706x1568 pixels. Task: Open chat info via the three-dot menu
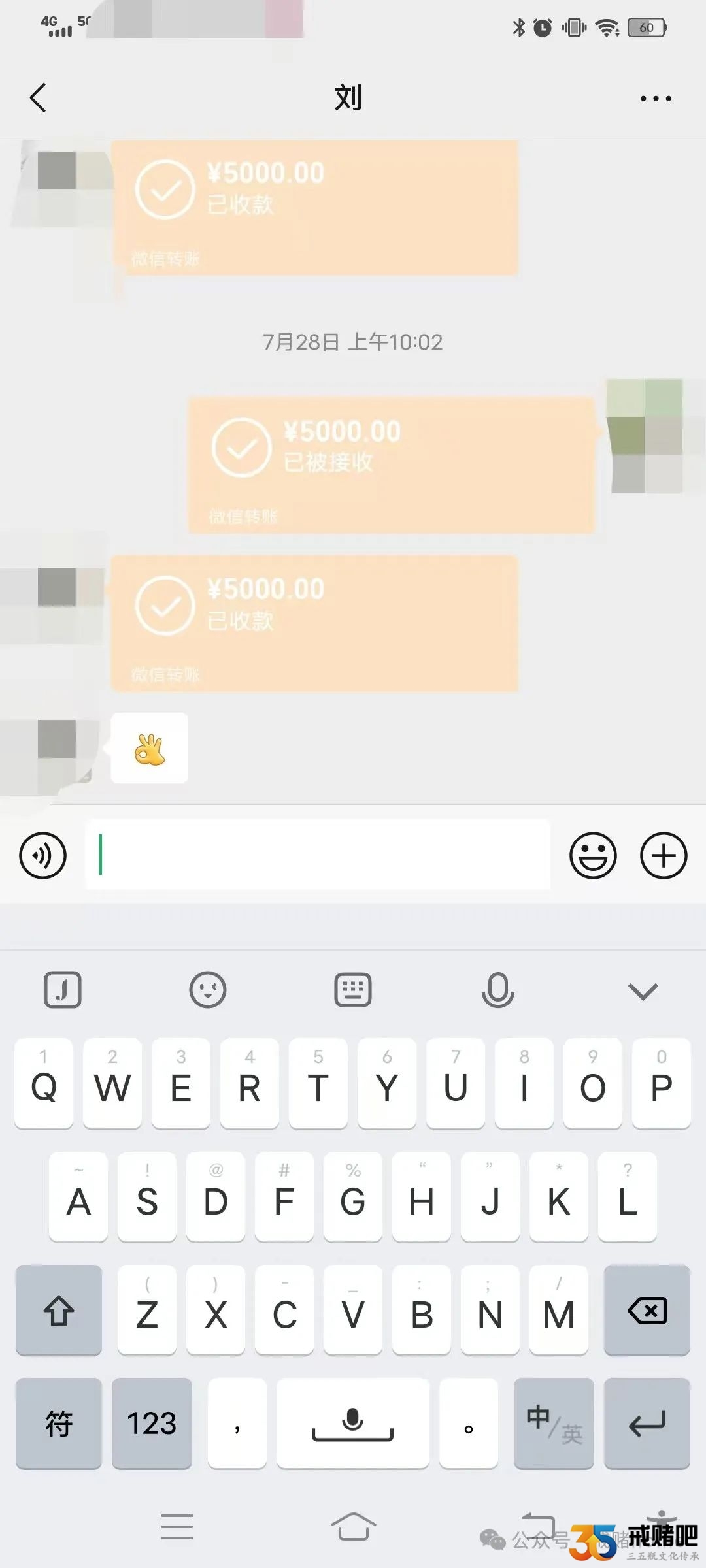pos(655,99)
